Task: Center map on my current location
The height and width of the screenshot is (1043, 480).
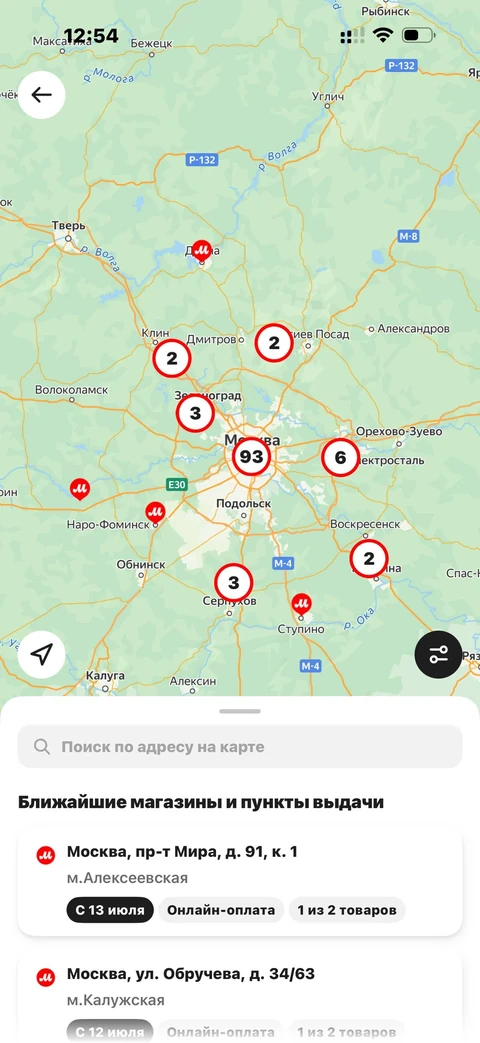Action: 41,655
